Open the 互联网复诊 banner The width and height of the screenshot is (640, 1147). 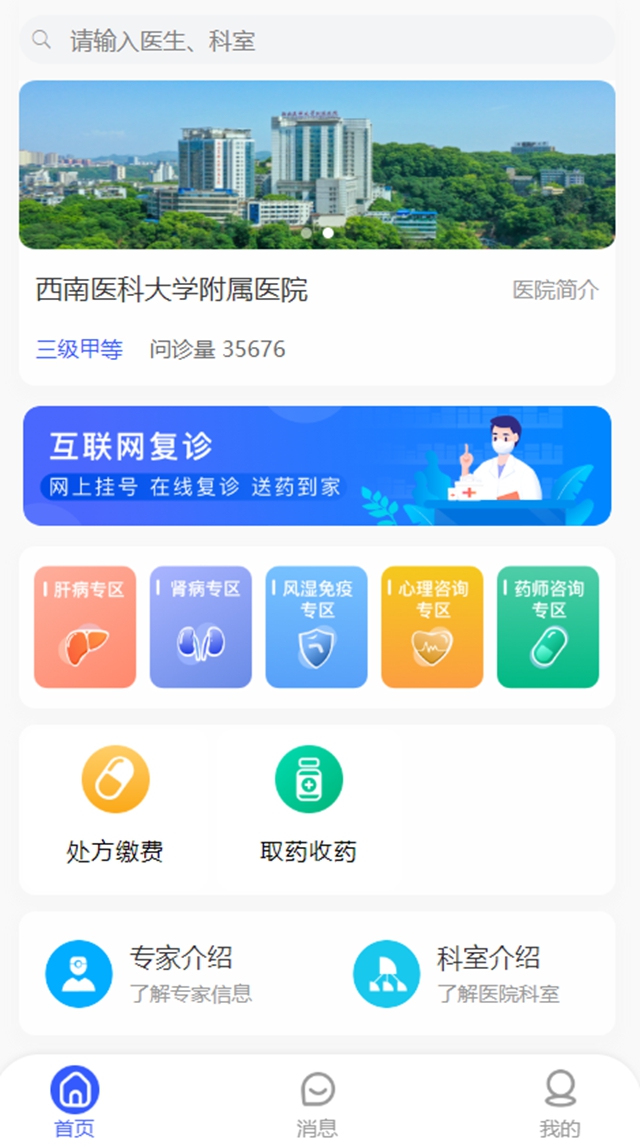click(x=317, y=466)
